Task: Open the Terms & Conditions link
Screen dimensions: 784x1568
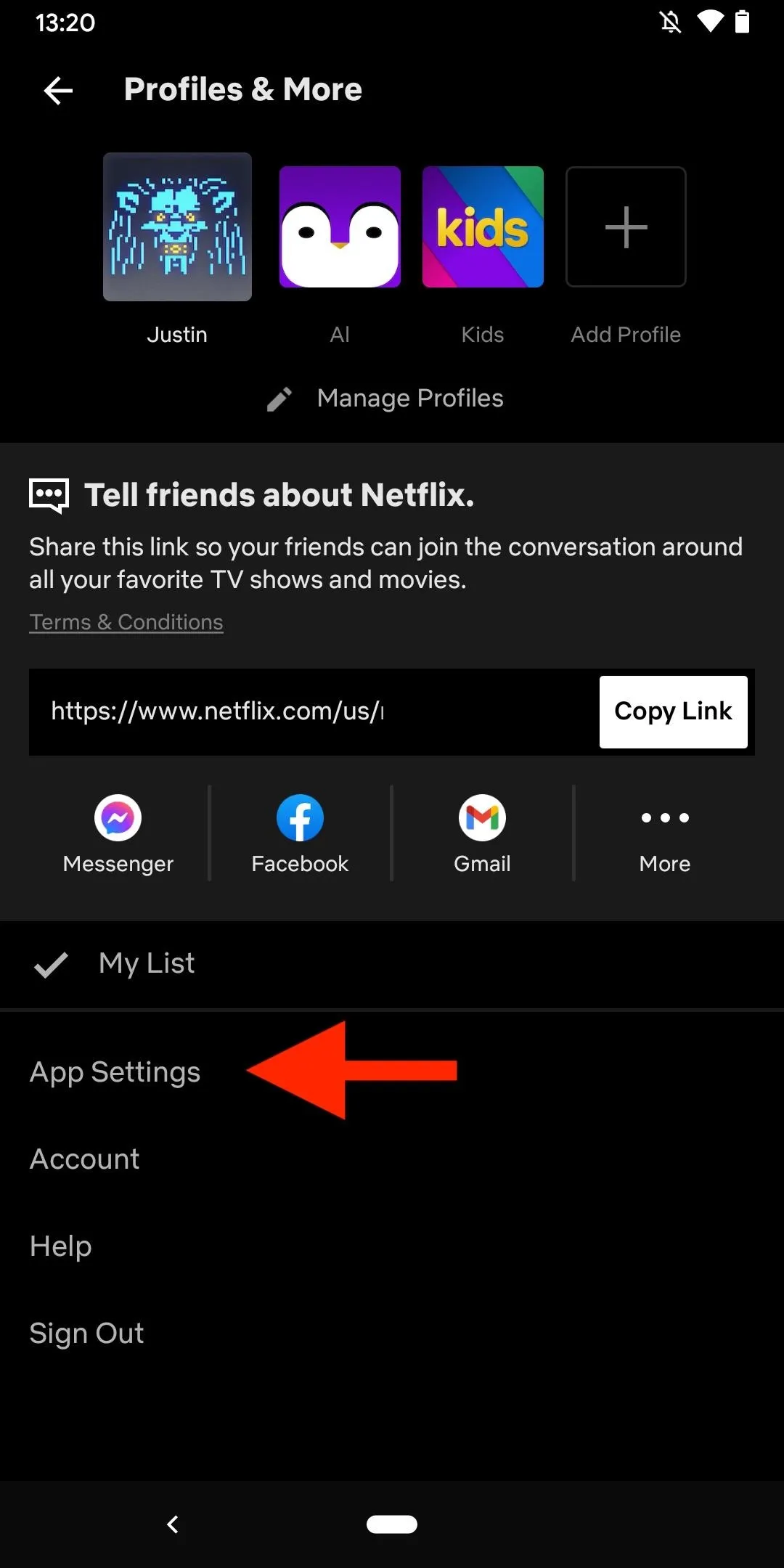Action: (126, 622)
